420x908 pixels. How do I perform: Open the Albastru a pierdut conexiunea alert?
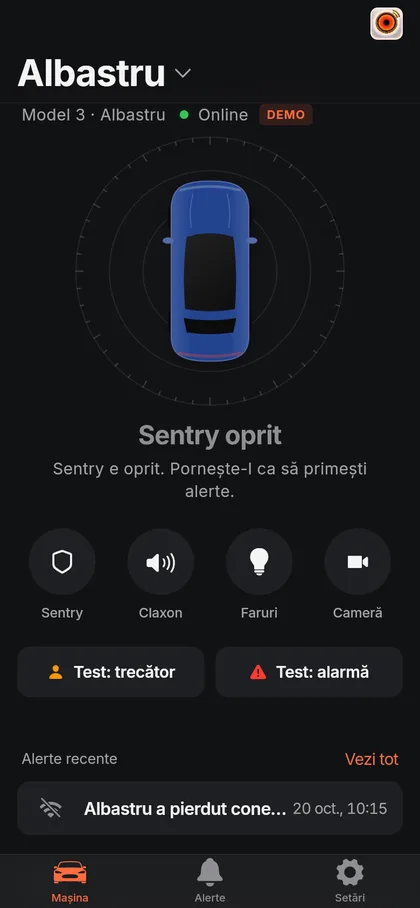coord(210,808)
